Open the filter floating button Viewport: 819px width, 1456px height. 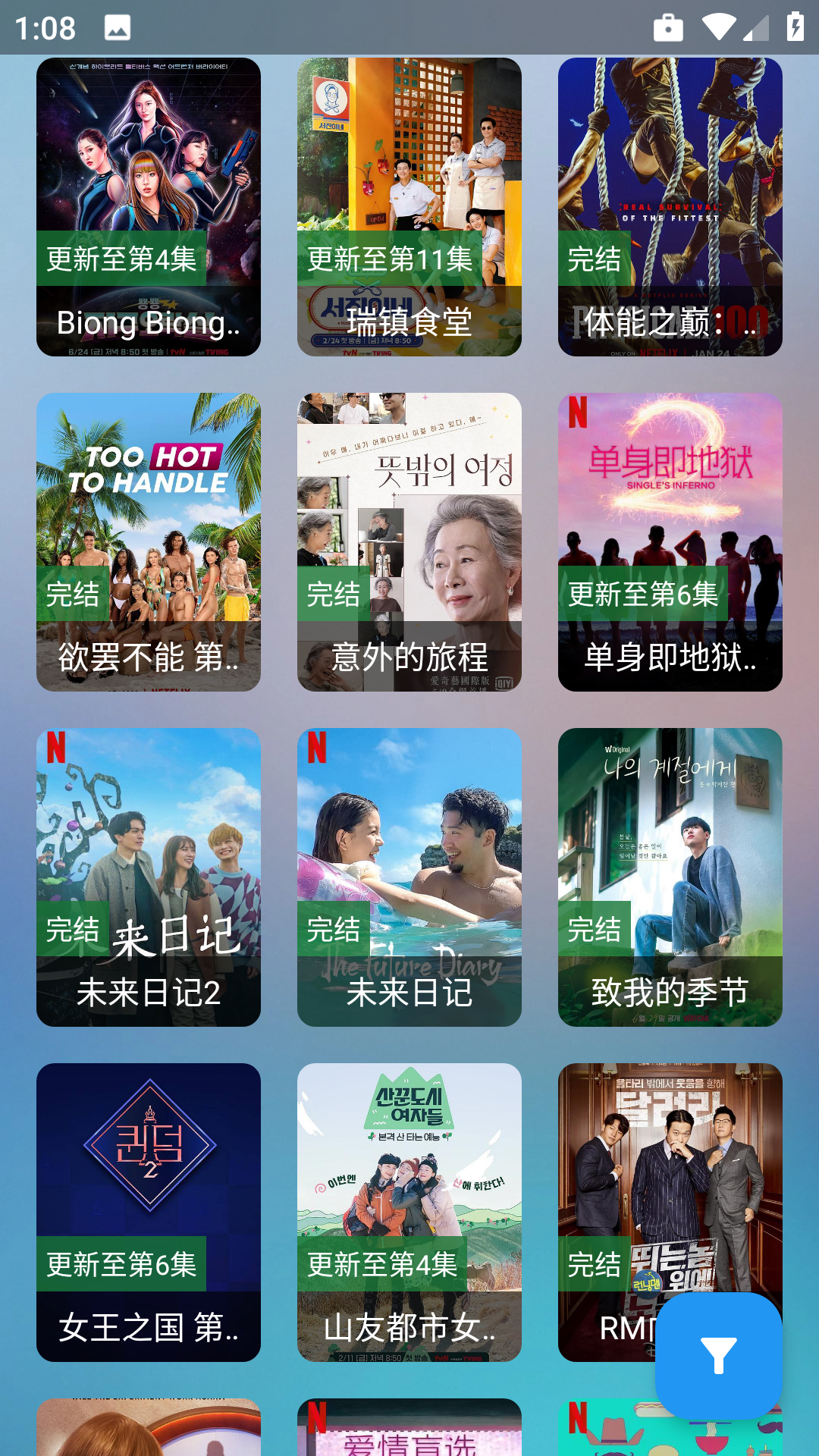pyautogui.click(x=718, y=1355)
